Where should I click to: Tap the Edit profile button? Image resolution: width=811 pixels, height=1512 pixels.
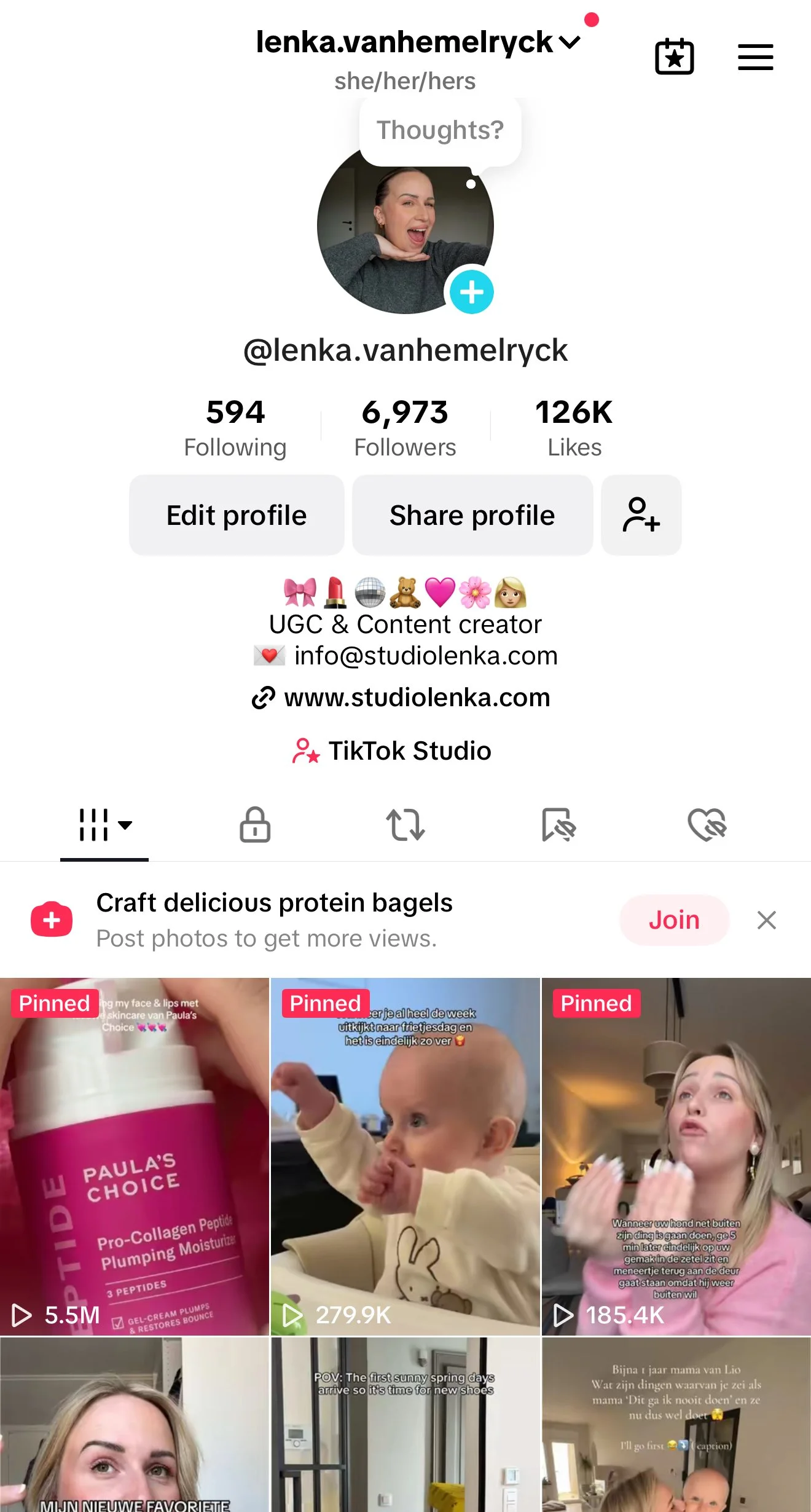coord(237,515)
